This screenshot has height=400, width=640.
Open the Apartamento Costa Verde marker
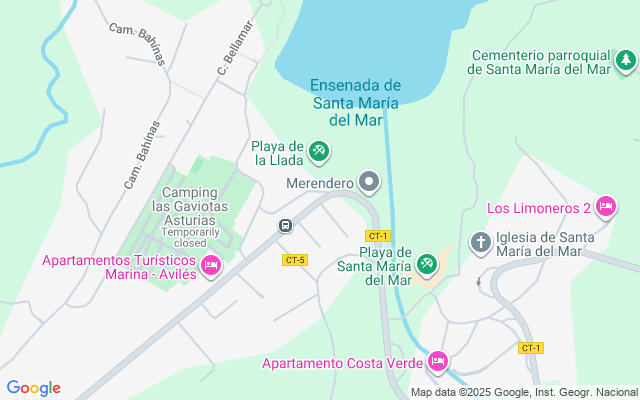437,361
